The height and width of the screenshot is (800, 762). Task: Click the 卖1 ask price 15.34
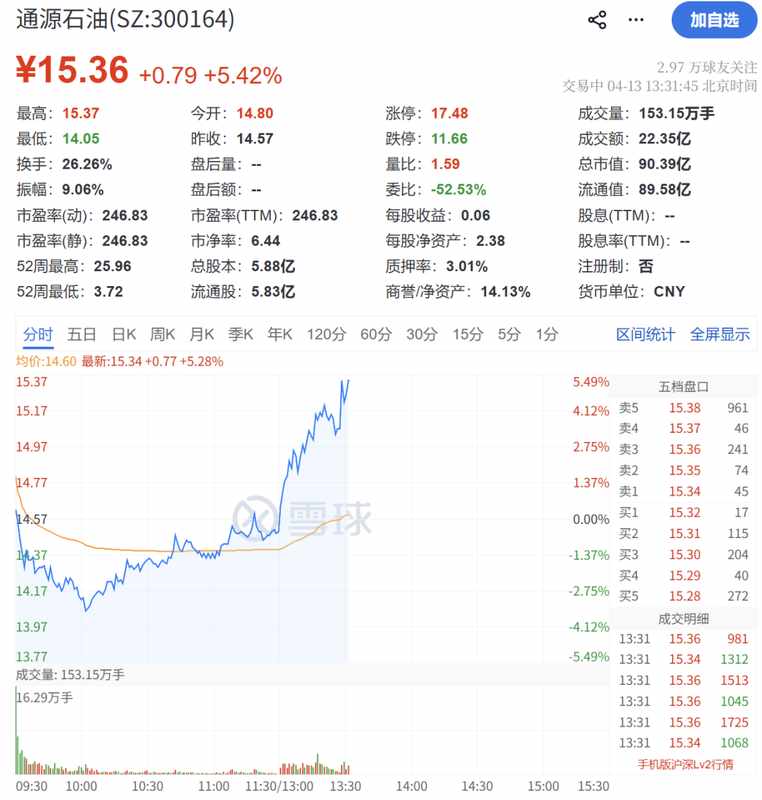[x=687, y=490]
